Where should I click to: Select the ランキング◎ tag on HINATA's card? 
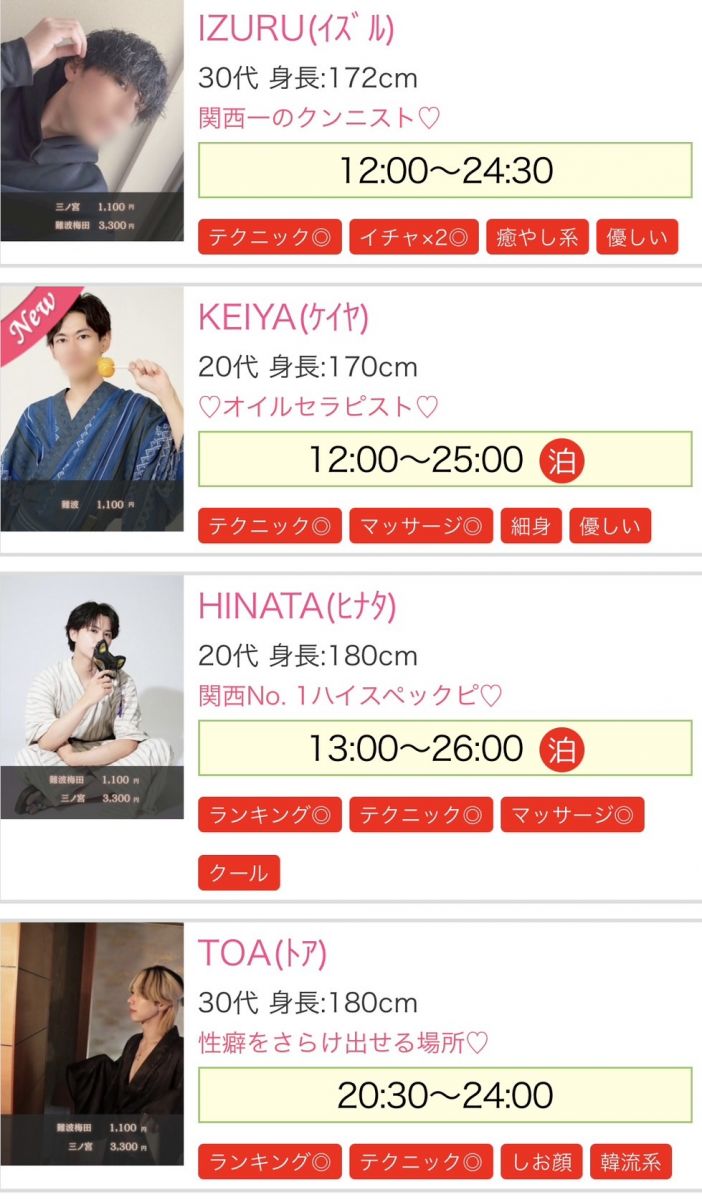pyautogui.click(x=270, y=815)
